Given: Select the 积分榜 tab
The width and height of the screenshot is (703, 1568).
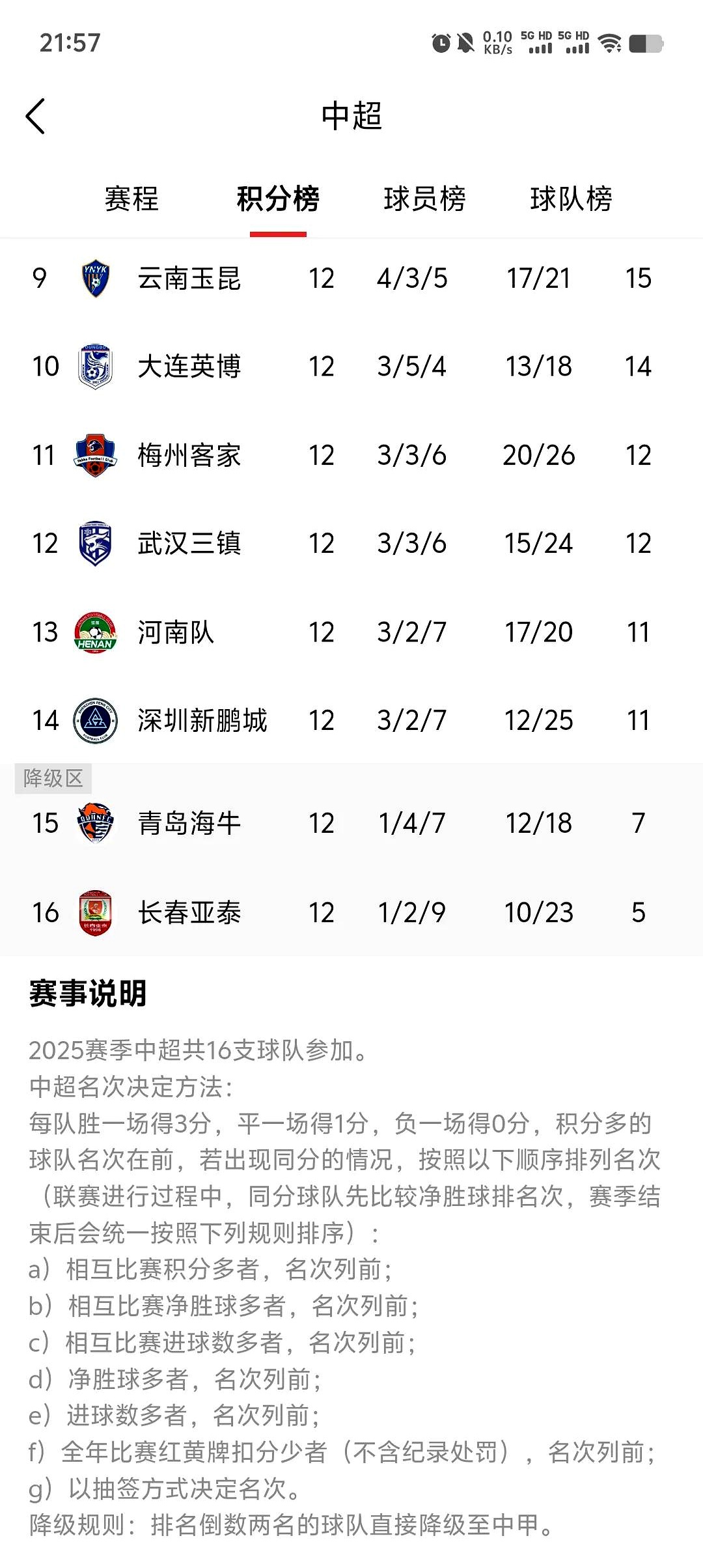Looking at the screenshot, I should pos(278,199).
